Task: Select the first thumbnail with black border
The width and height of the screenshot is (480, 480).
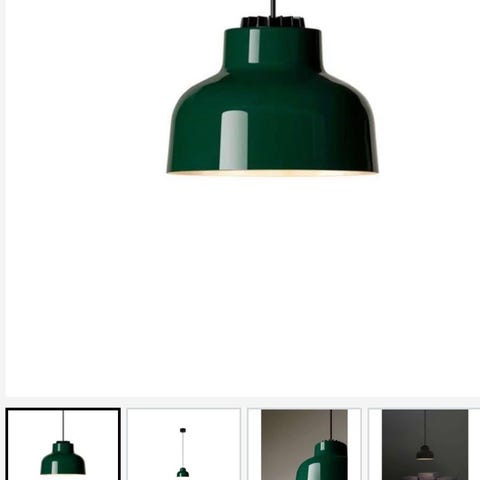Action: click(63, 444)
